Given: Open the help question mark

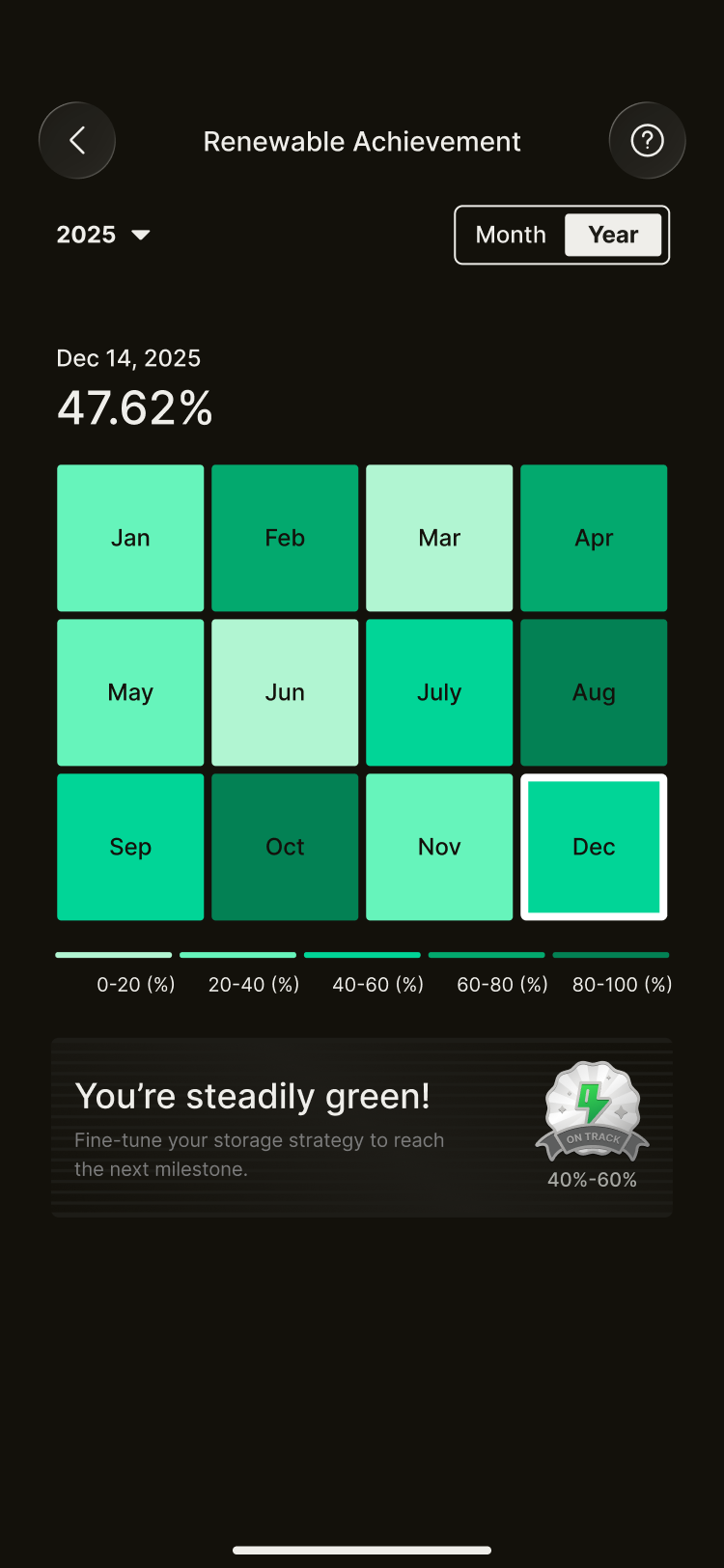Looking at the screenshot, I should coord(647,141).
